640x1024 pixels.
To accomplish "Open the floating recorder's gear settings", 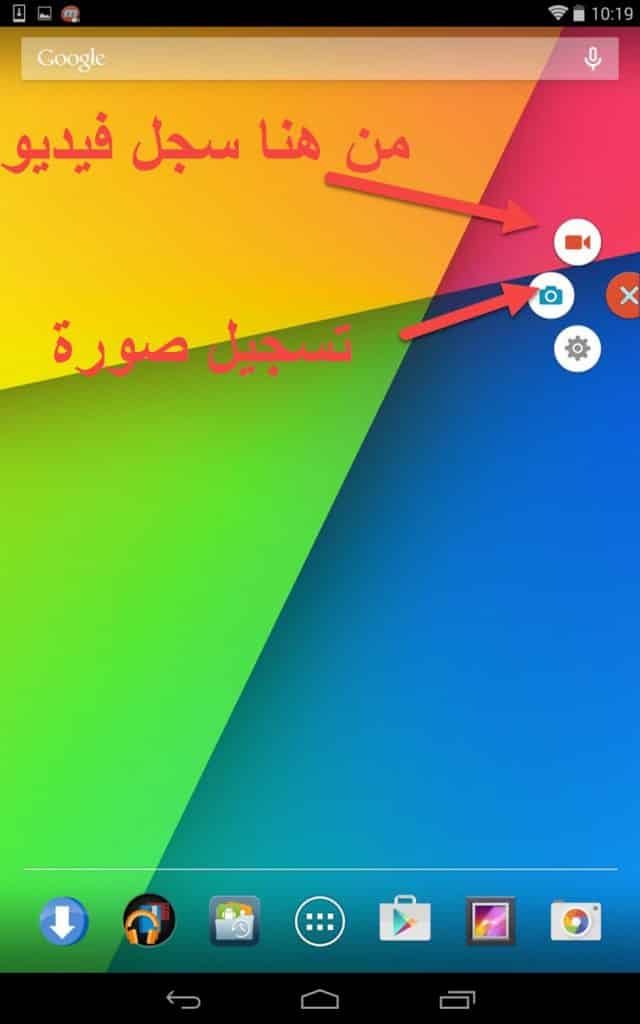I will pos(577,348).
